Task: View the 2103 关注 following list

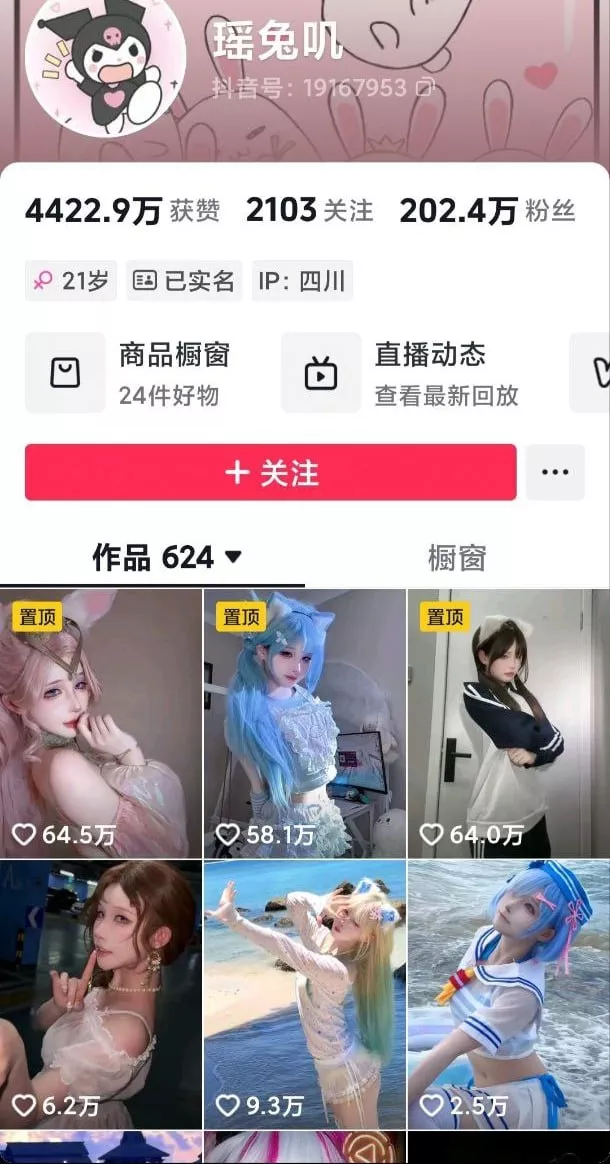Action: (x=309, y=211)
